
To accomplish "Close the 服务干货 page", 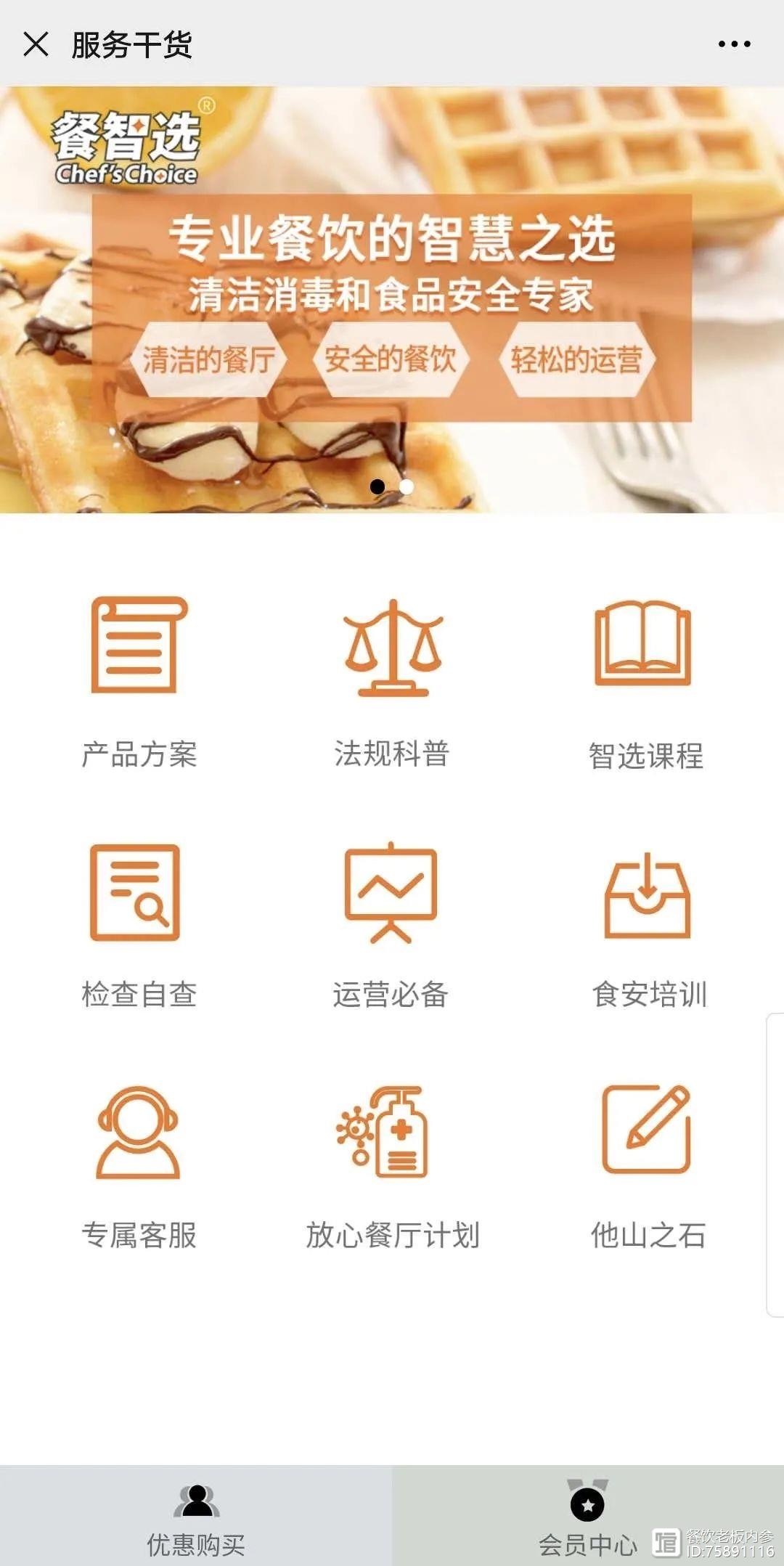I will (36, 44).
